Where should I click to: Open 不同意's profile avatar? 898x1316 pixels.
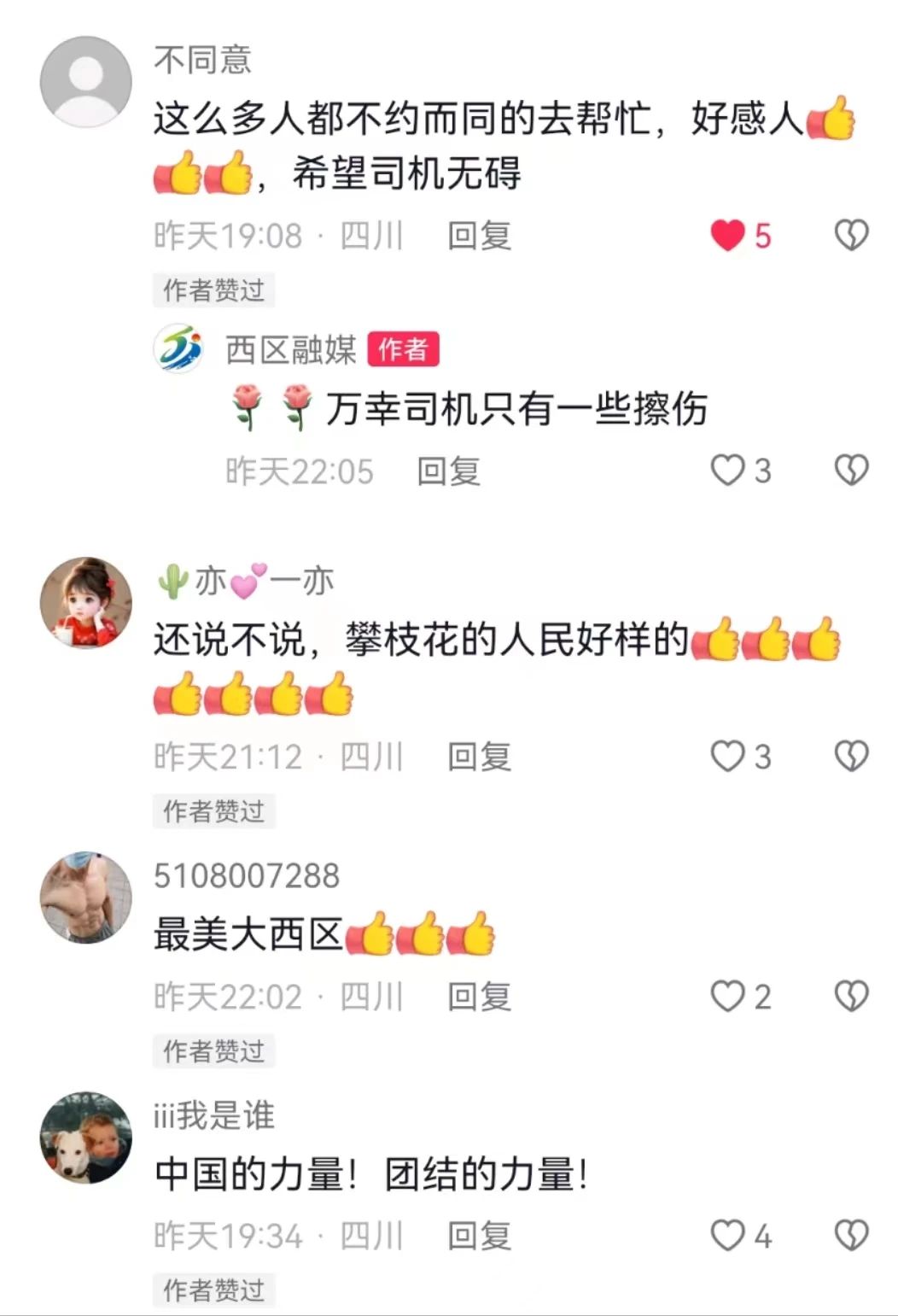[x=85, y=81]
